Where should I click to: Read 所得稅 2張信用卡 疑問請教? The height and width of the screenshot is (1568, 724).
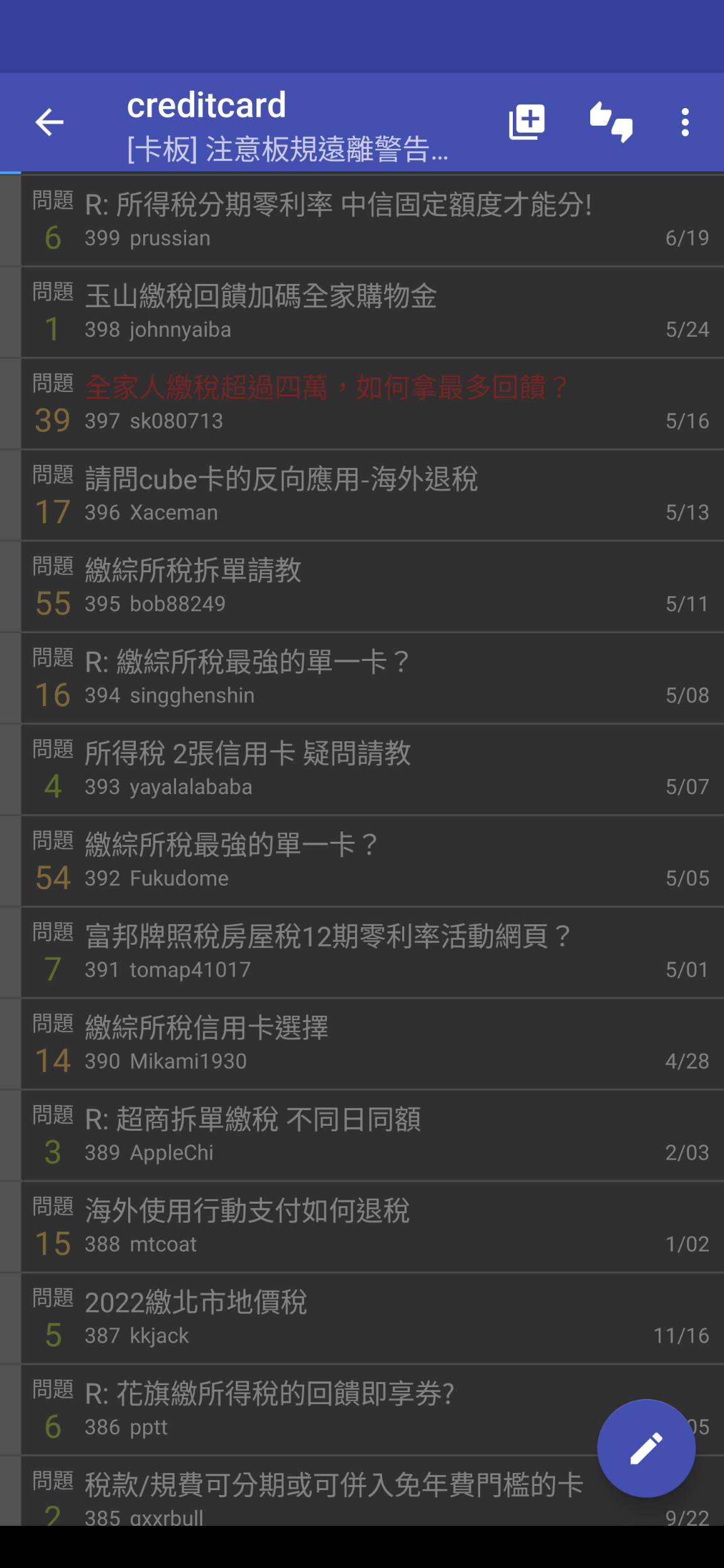pos(372,770)
